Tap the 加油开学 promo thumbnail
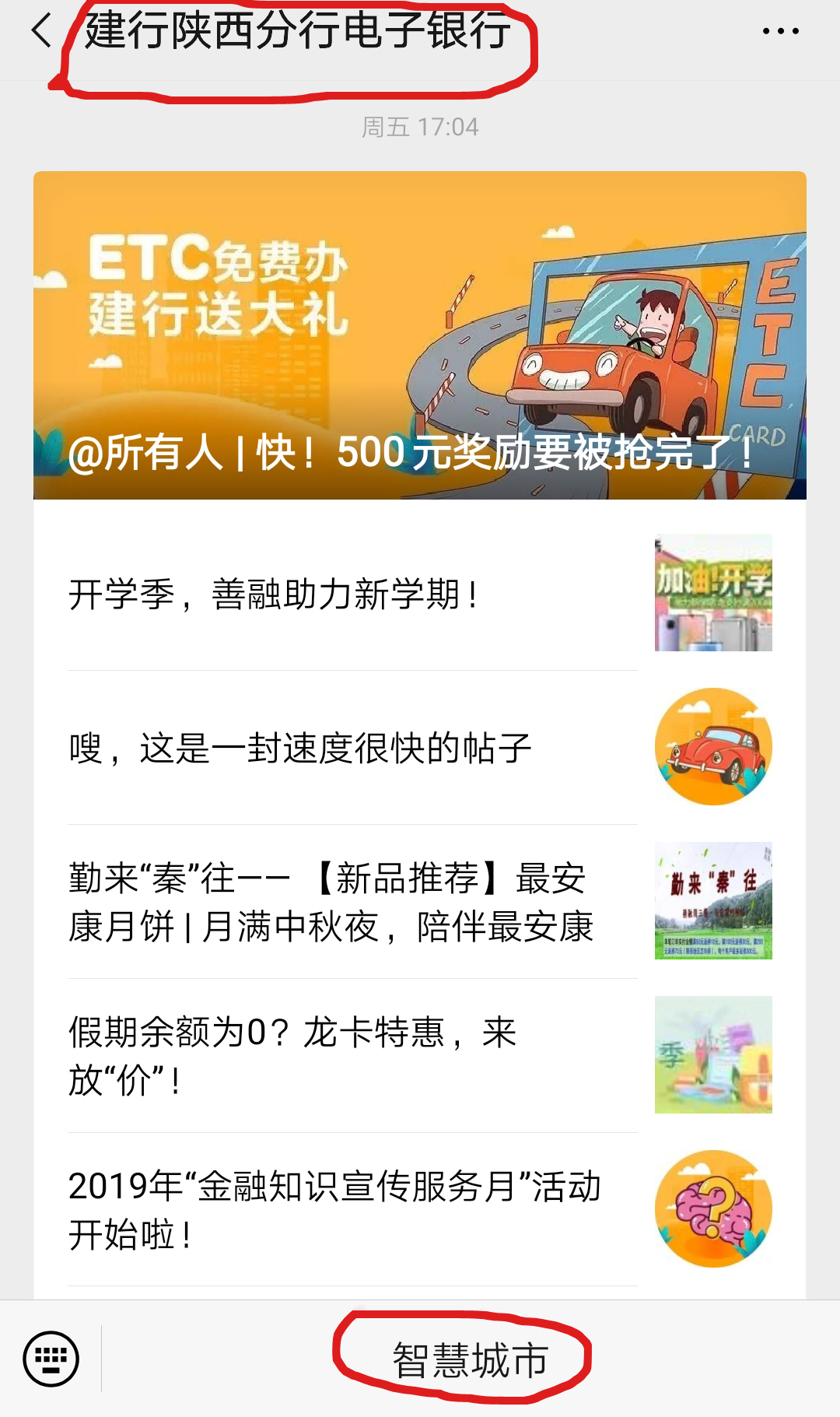840x1417 pixels. click(x=712, y=594)
